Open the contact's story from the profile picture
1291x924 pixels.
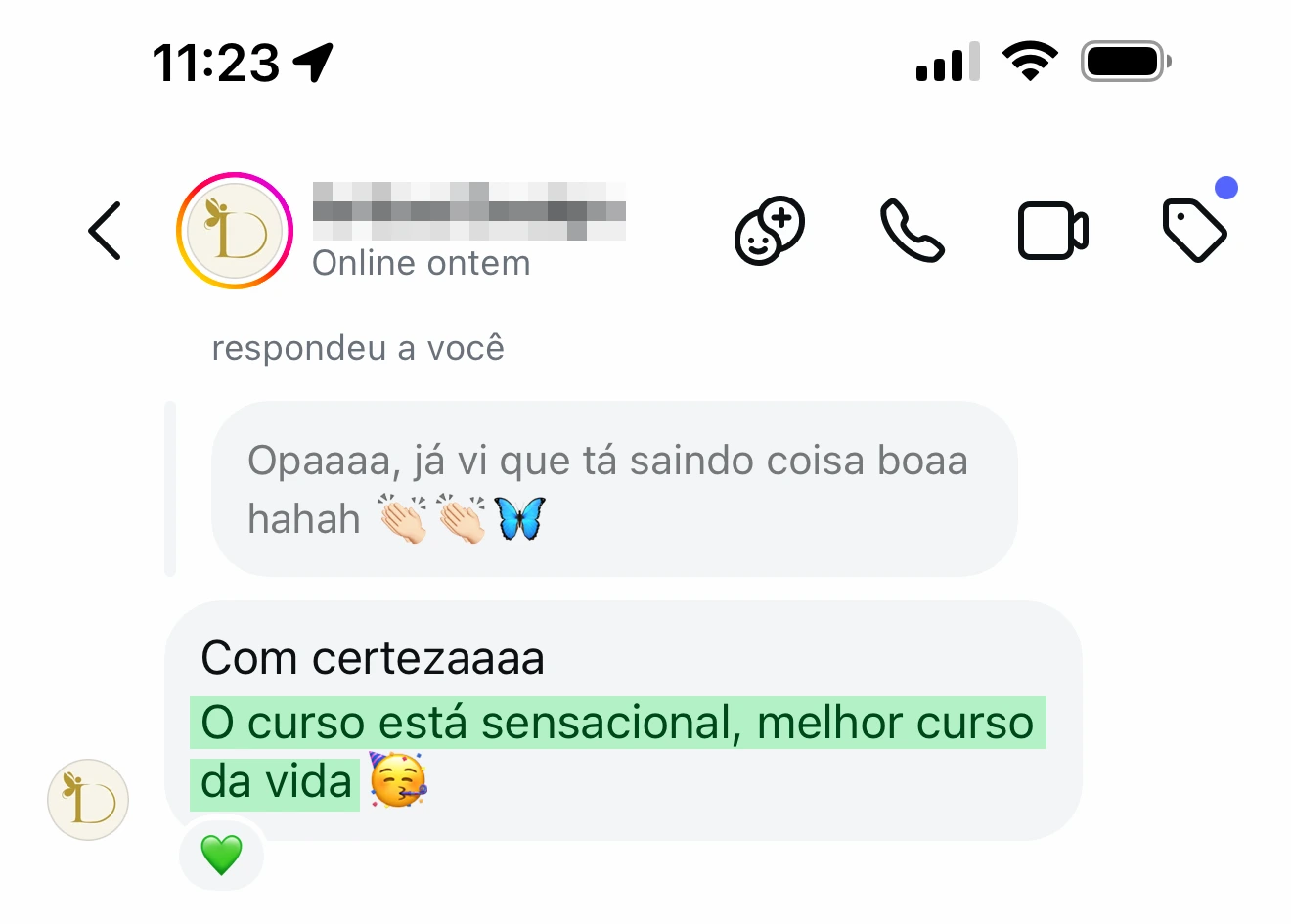coord(235,231)
